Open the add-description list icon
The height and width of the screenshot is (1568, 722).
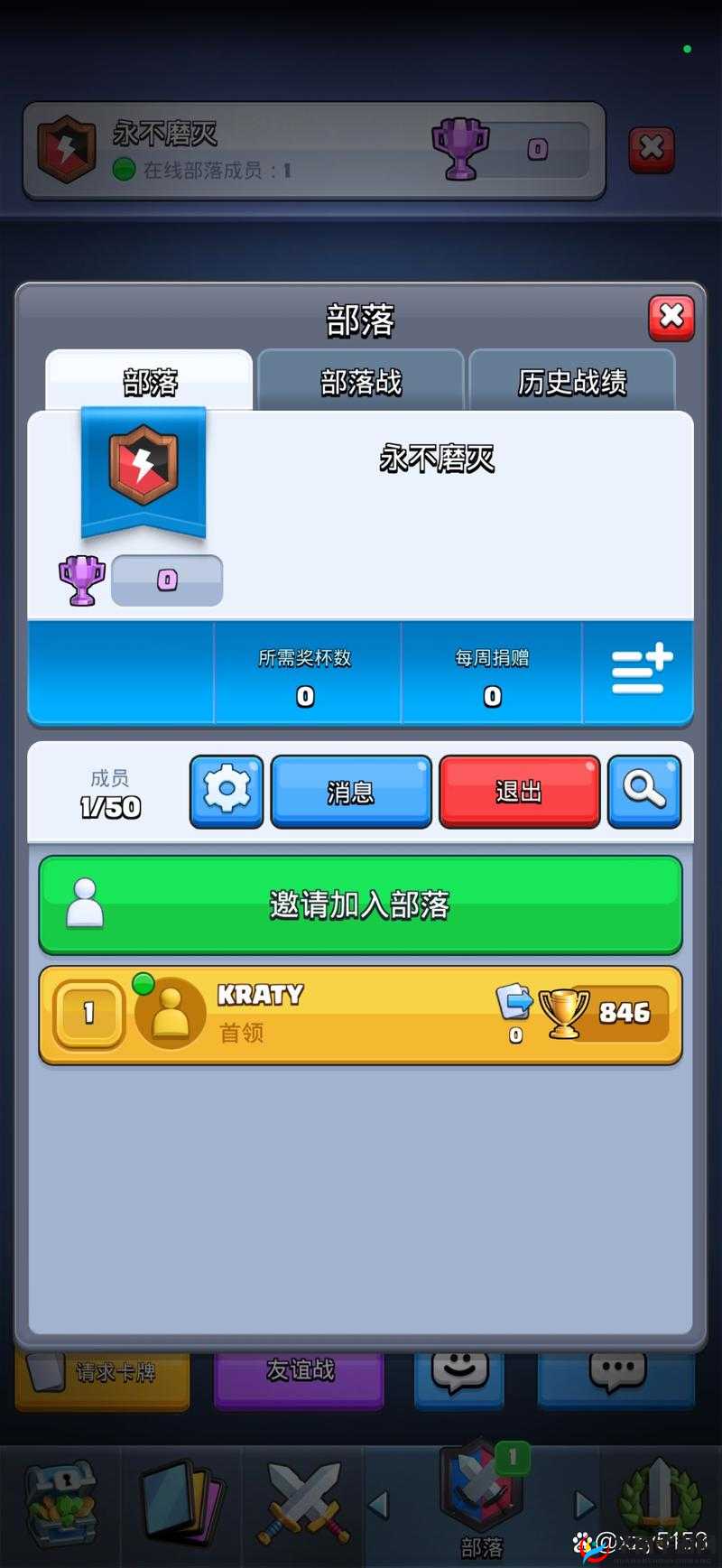point(641,671)
